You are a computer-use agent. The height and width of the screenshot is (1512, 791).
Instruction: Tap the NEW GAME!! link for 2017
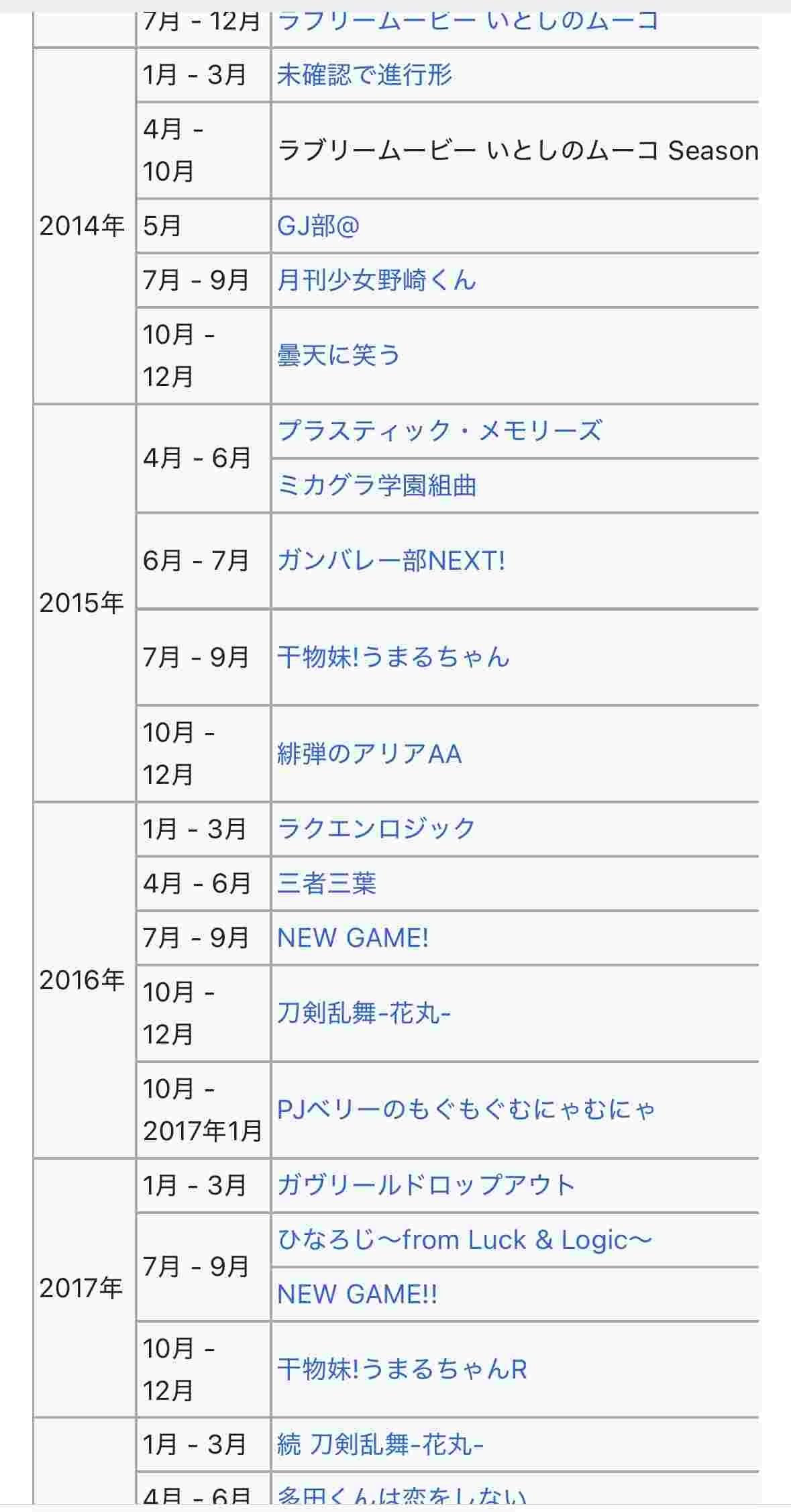tap(357, 1294)
